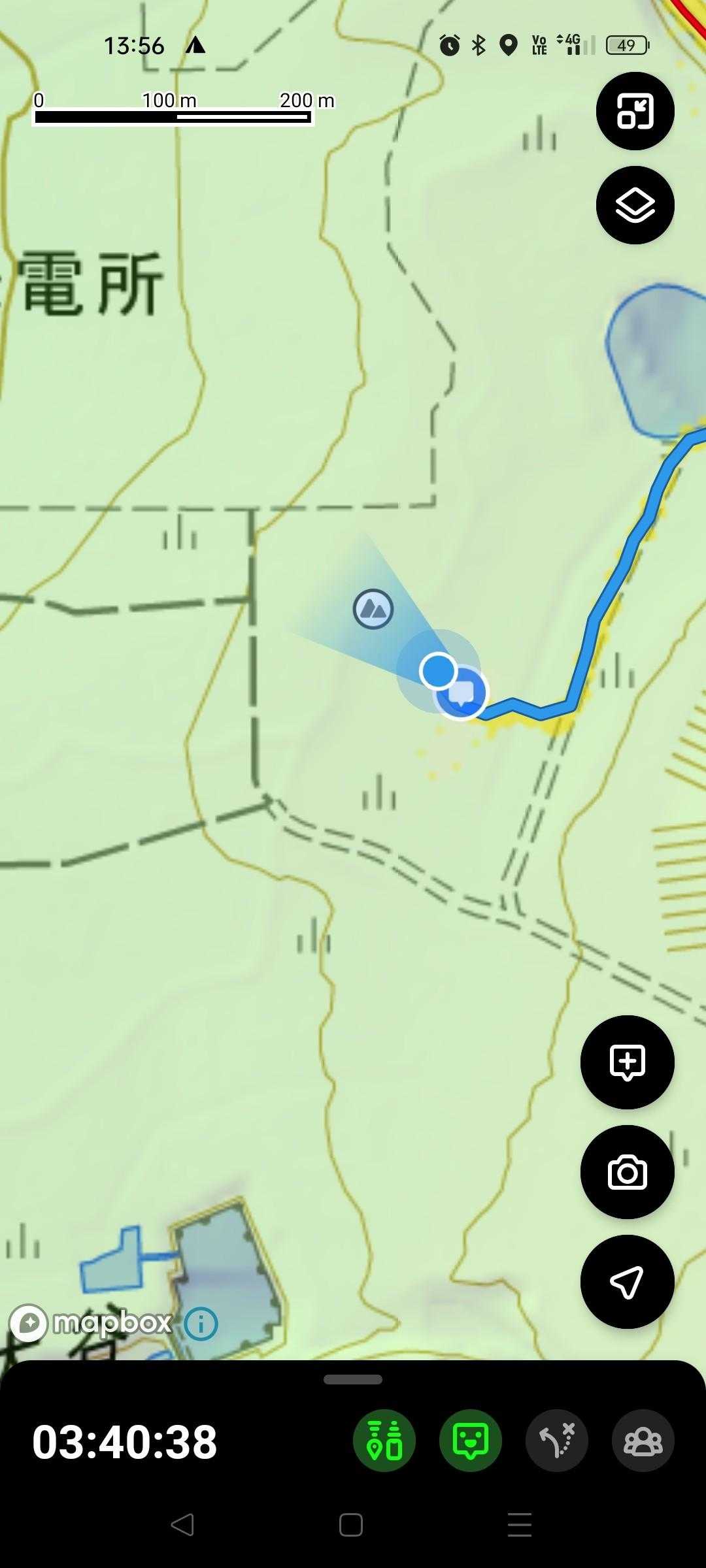
Task: Expand the bottom activity panel handle
Action: [x=353, y=1380]
